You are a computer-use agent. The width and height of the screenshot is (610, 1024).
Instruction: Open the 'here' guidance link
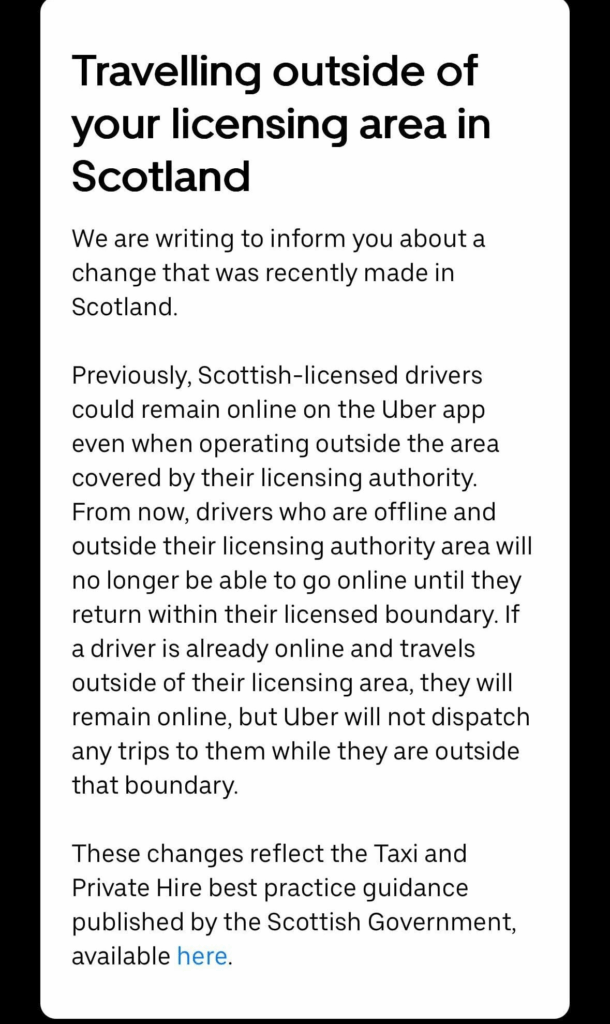(x=202, y=956)
